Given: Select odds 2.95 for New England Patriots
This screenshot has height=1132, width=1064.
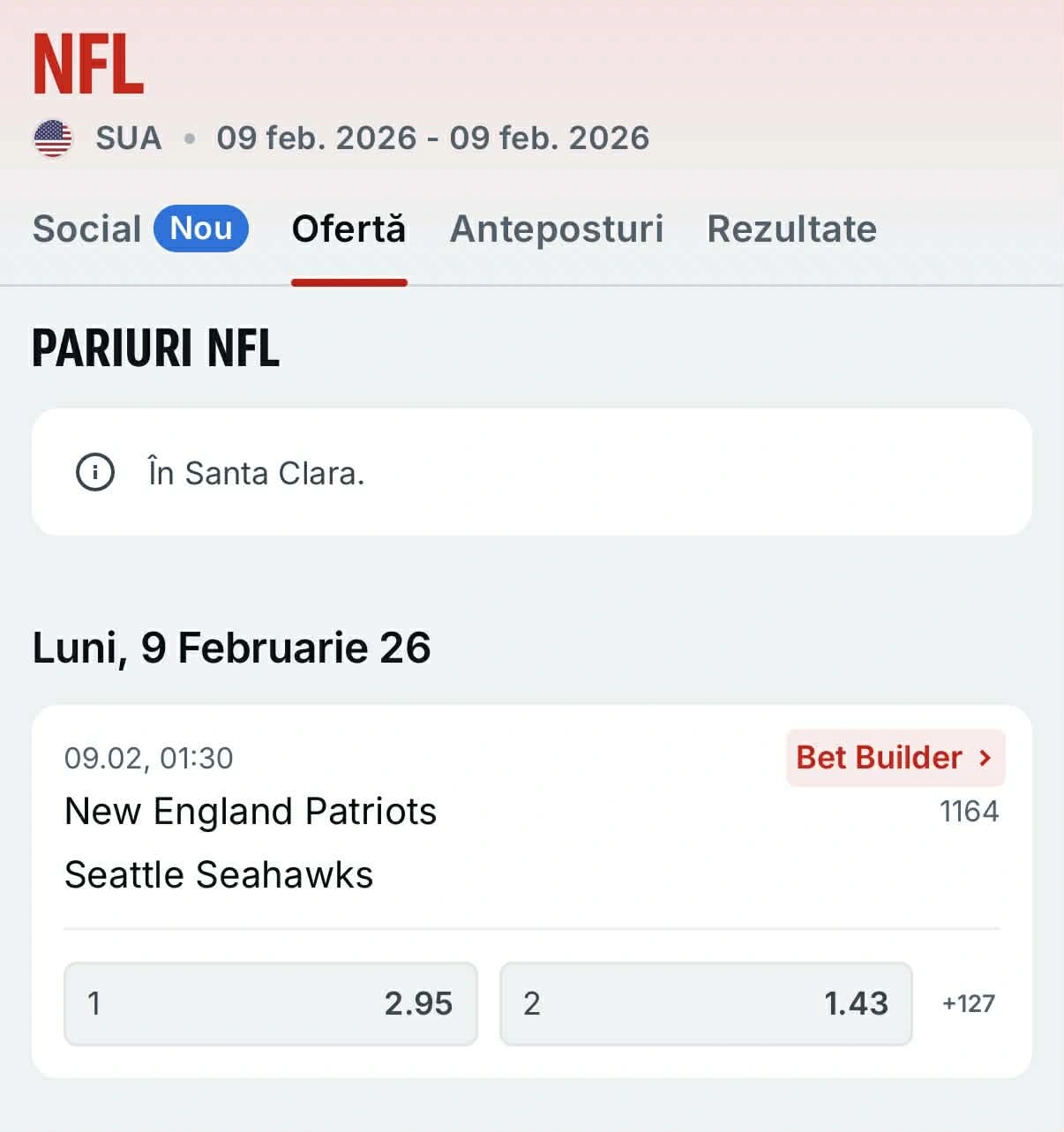Looking at the screenshot, I should (x=270, y=1003).
